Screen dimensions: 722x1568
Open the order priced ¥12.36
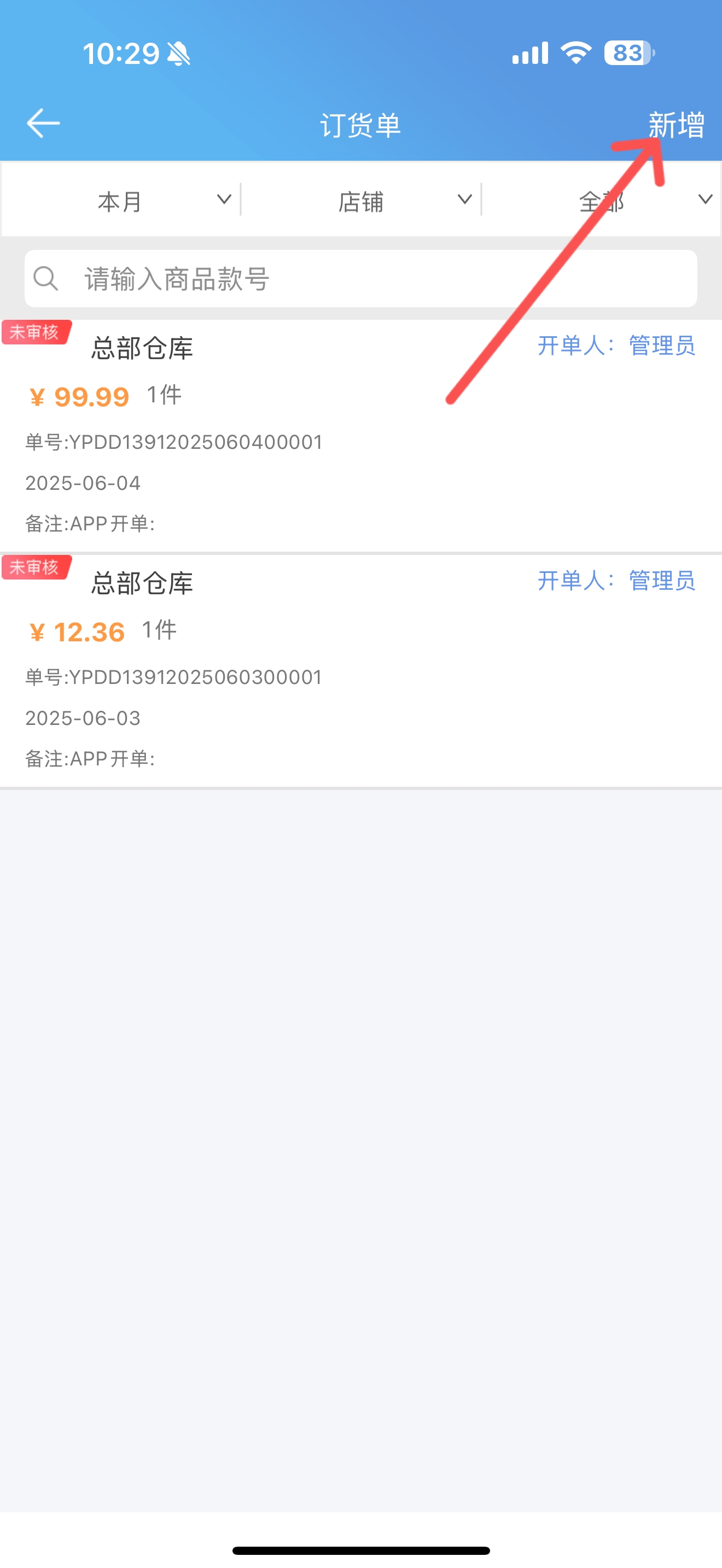click(361, 671)
